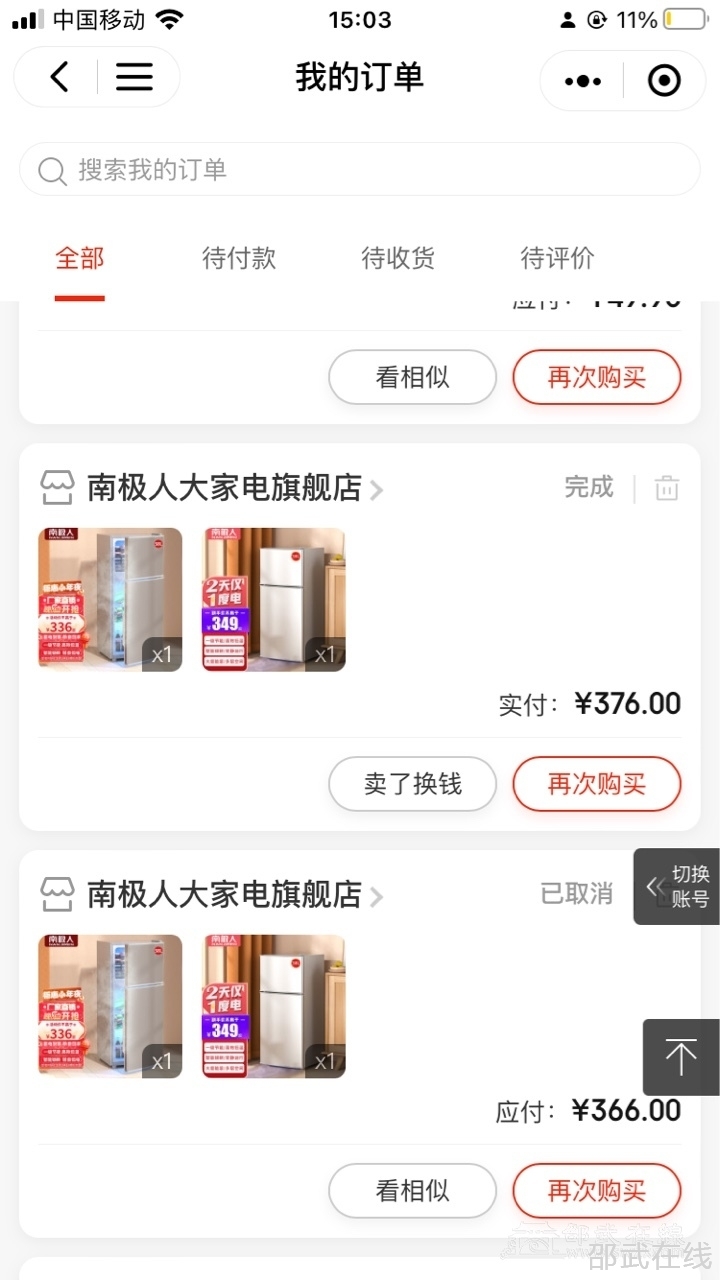Screen dimensions: 720x1280
Task: Go back using the top-left arrow
Action: 60,77
